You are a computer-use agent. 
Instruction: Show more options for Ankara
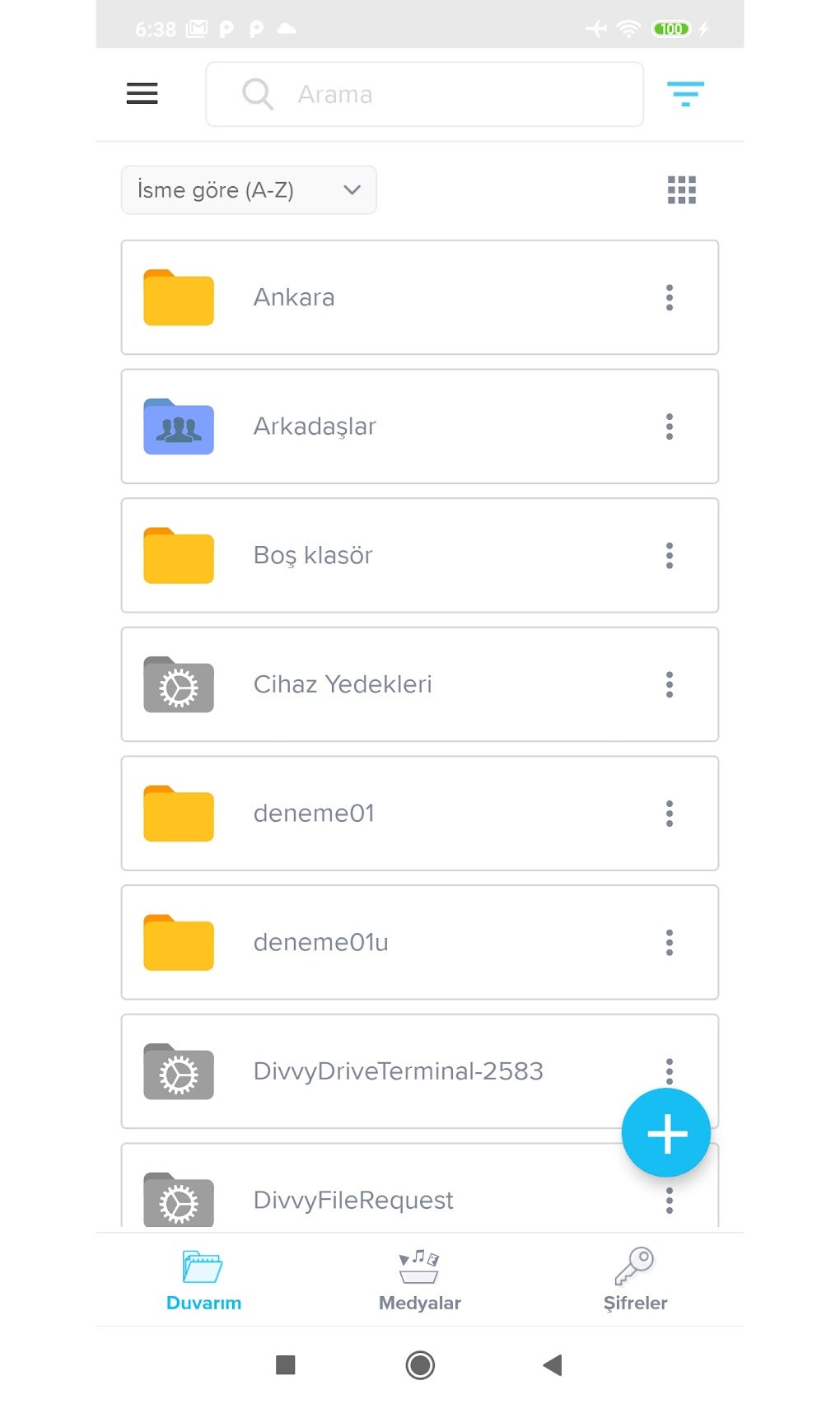click(670, 297)
